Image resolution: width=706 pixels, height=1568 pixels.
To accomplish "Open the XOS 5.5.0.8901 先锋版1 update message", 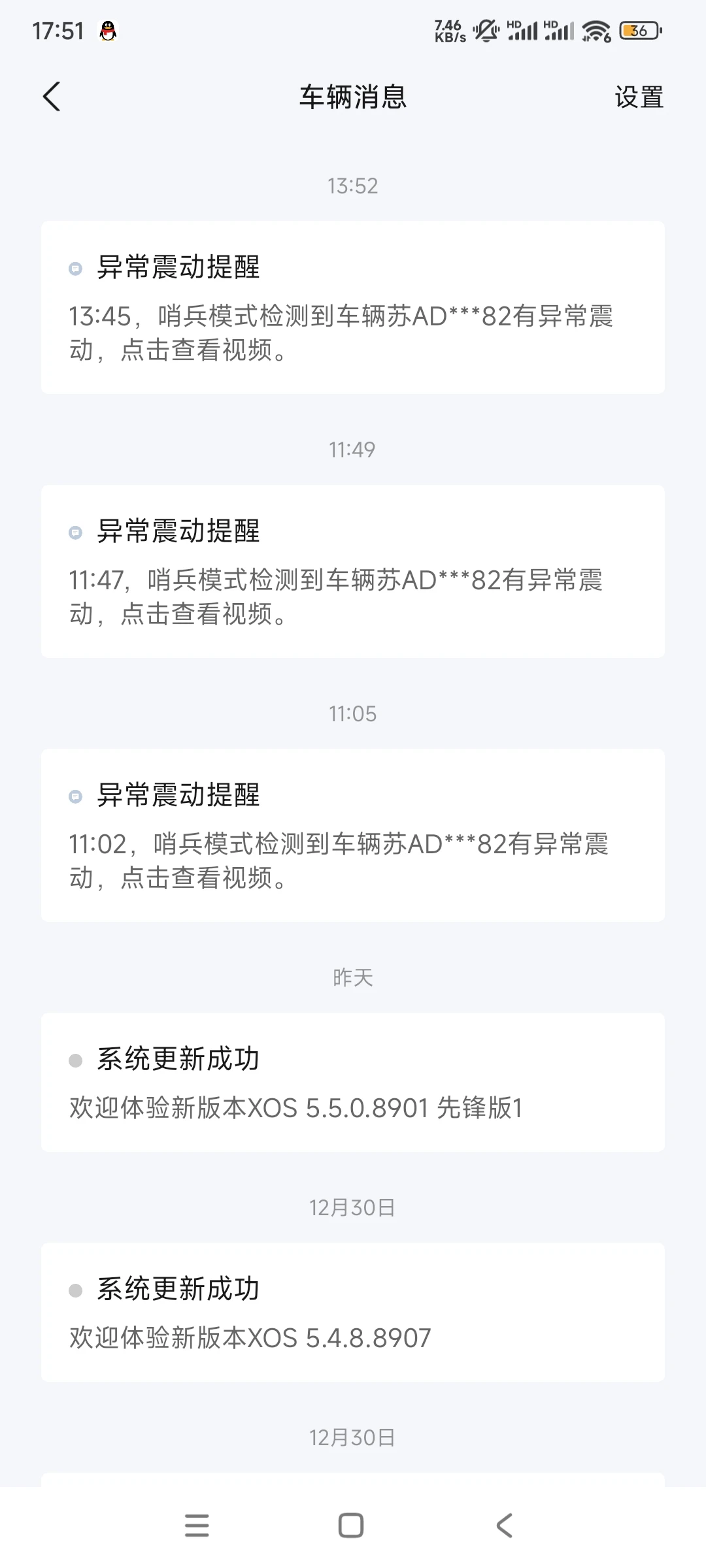I will pos(353,1082).
